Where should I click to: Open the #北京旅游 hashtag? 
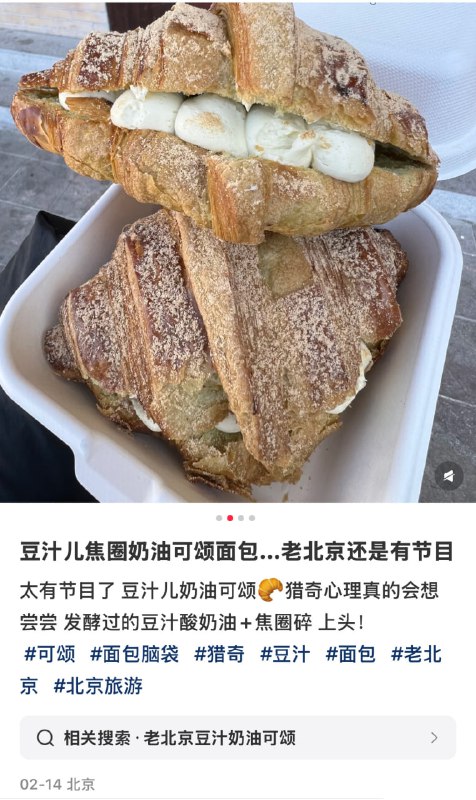[98, 686]
